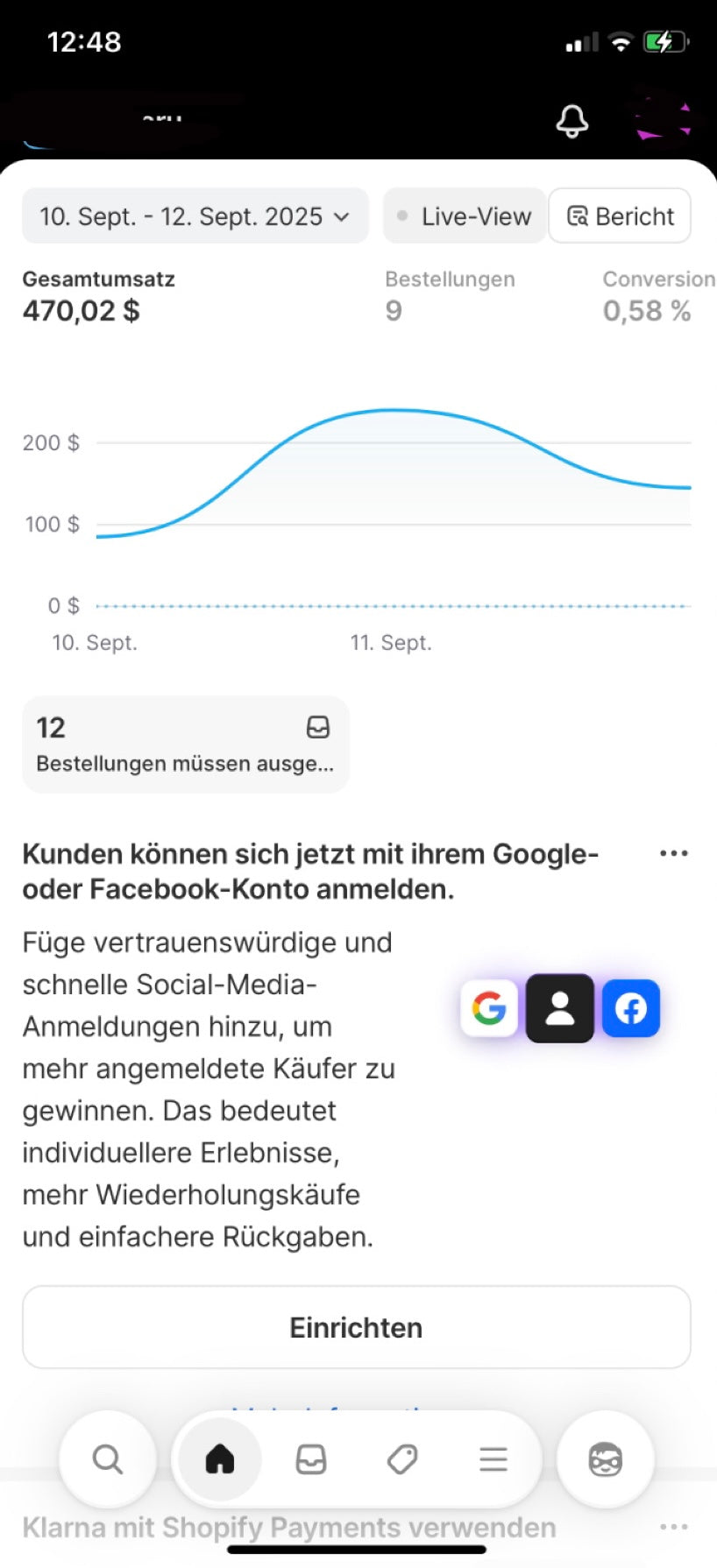This screenshot has height=1568, width=717.
Task: Switch to the Orders inbox tab
Action: pyautogui.click(x=311, y=1459)
